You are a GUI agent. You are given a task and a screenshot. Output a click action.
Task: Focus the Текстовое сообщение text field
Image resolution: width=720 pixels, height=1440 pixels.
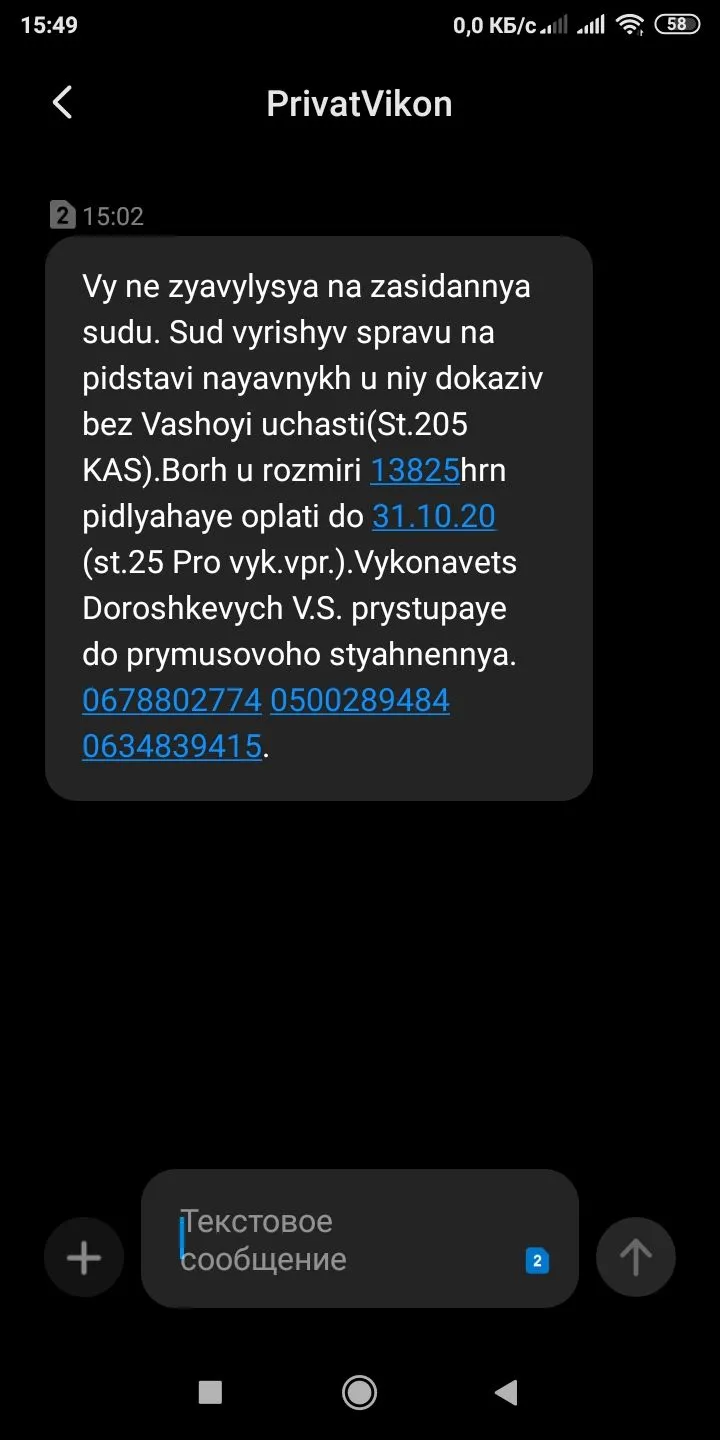pos(340,1240)
